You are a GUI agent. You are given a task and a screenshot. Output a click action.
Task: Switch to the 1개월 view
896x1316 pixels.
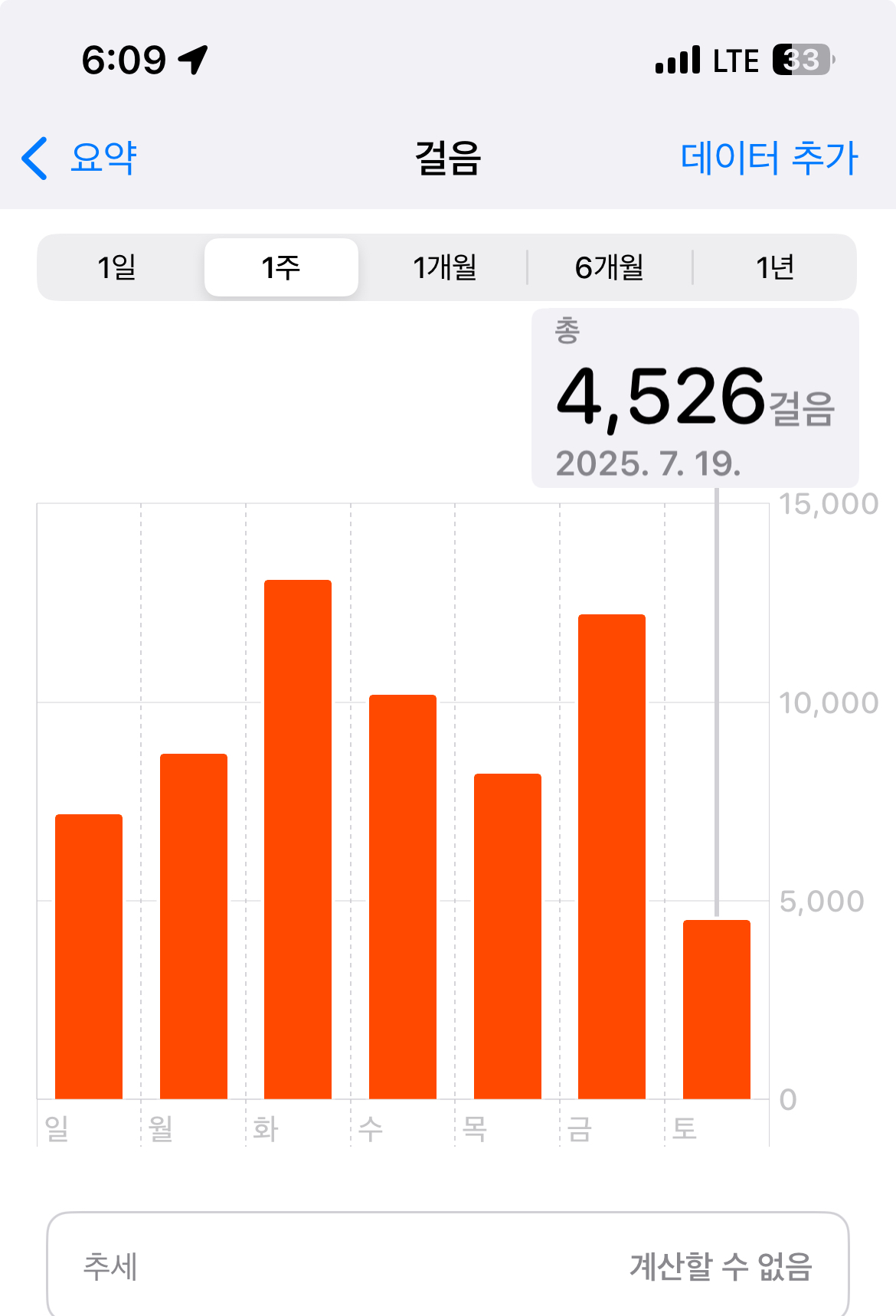445,267
